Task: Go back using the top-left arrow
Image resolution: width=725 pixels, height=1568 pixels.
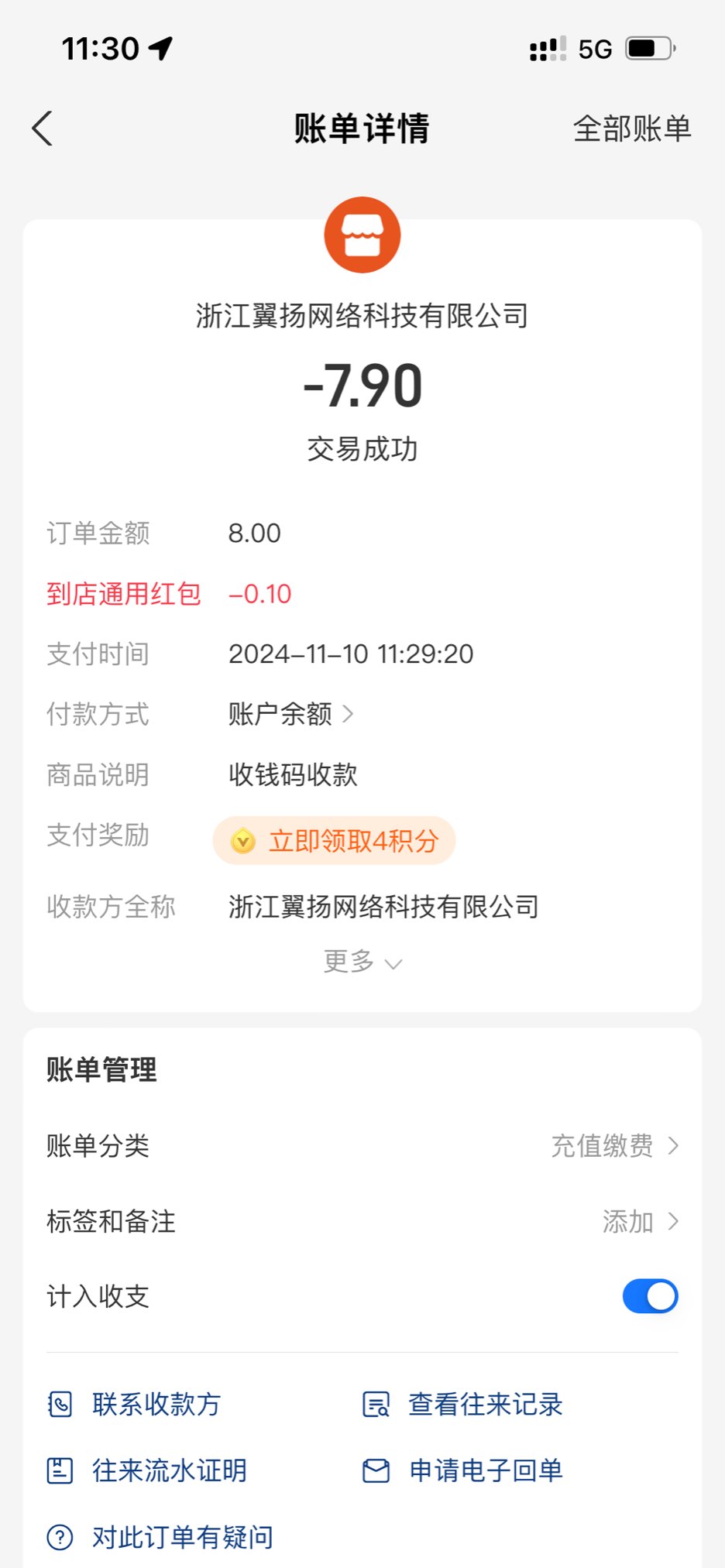Action: point(43,129)
